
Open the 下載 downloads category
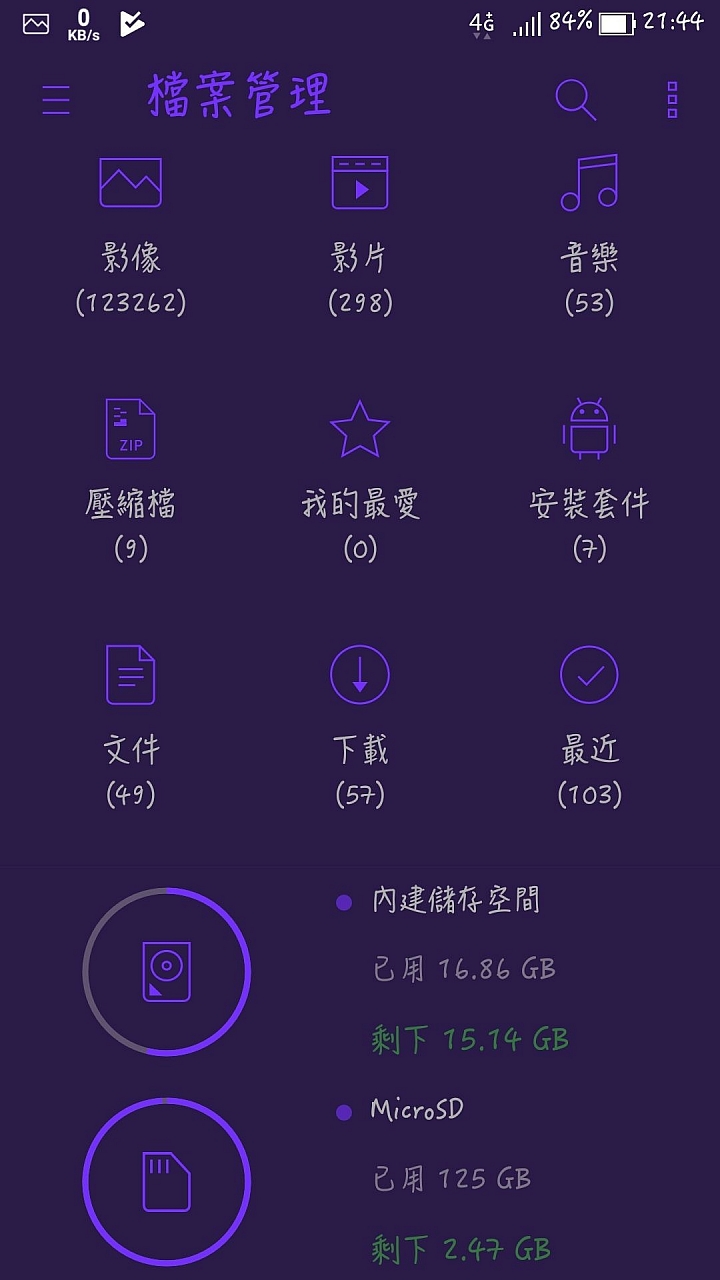(x=360, y=727)
